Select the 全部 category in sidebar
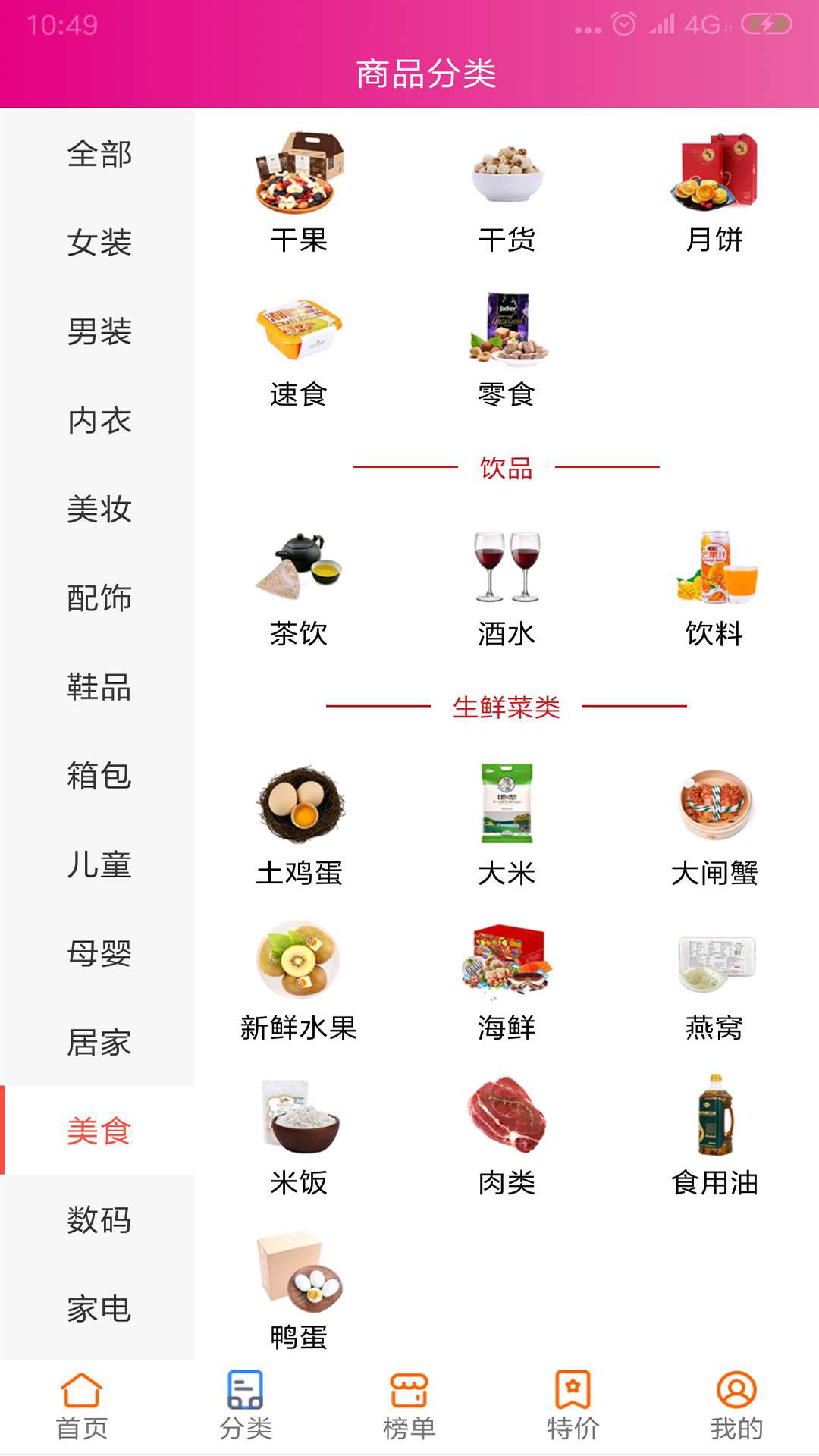Viewport: 819px width, 1456px height. pyautogui.click(x=99, y=154)
